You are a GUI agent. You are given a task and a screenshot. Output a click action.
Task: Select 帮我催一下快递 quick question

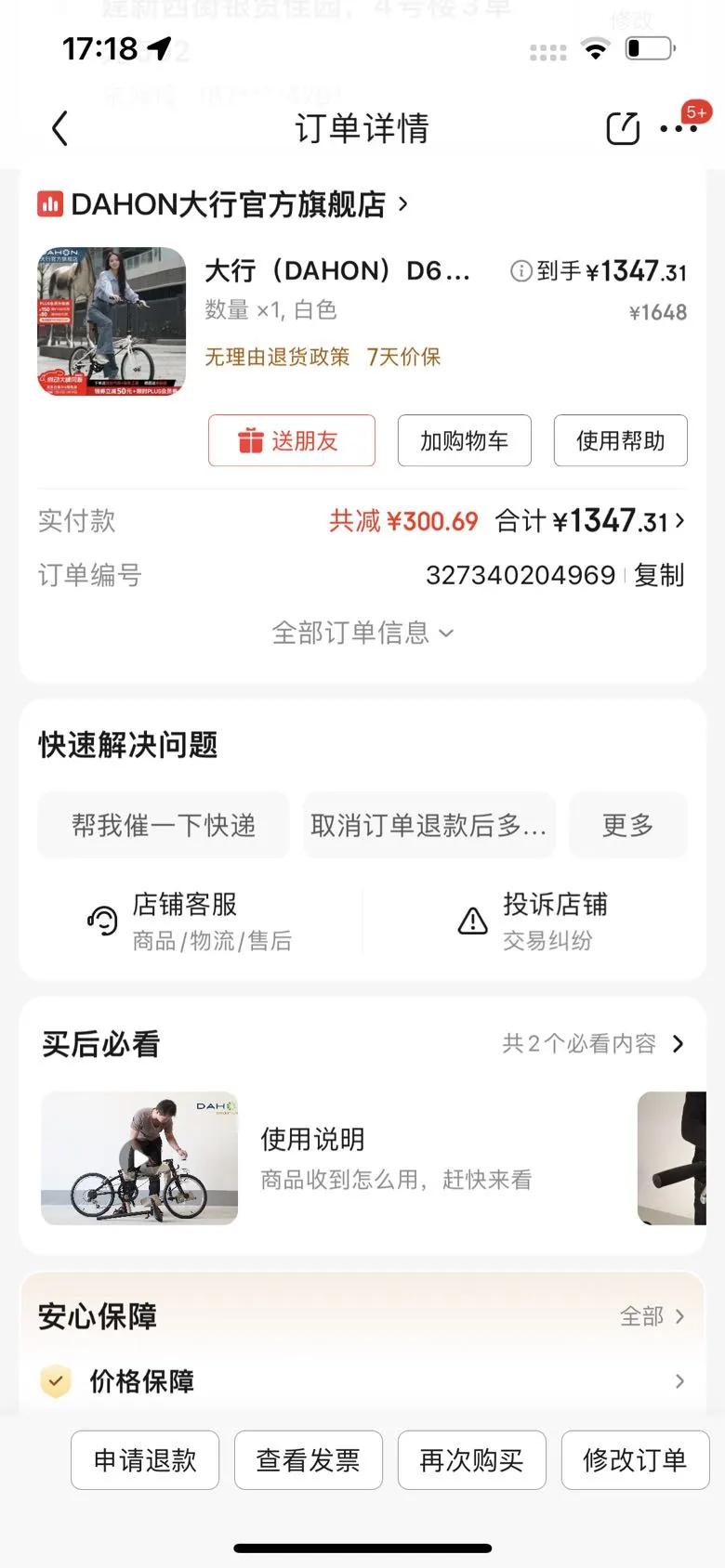164,825
